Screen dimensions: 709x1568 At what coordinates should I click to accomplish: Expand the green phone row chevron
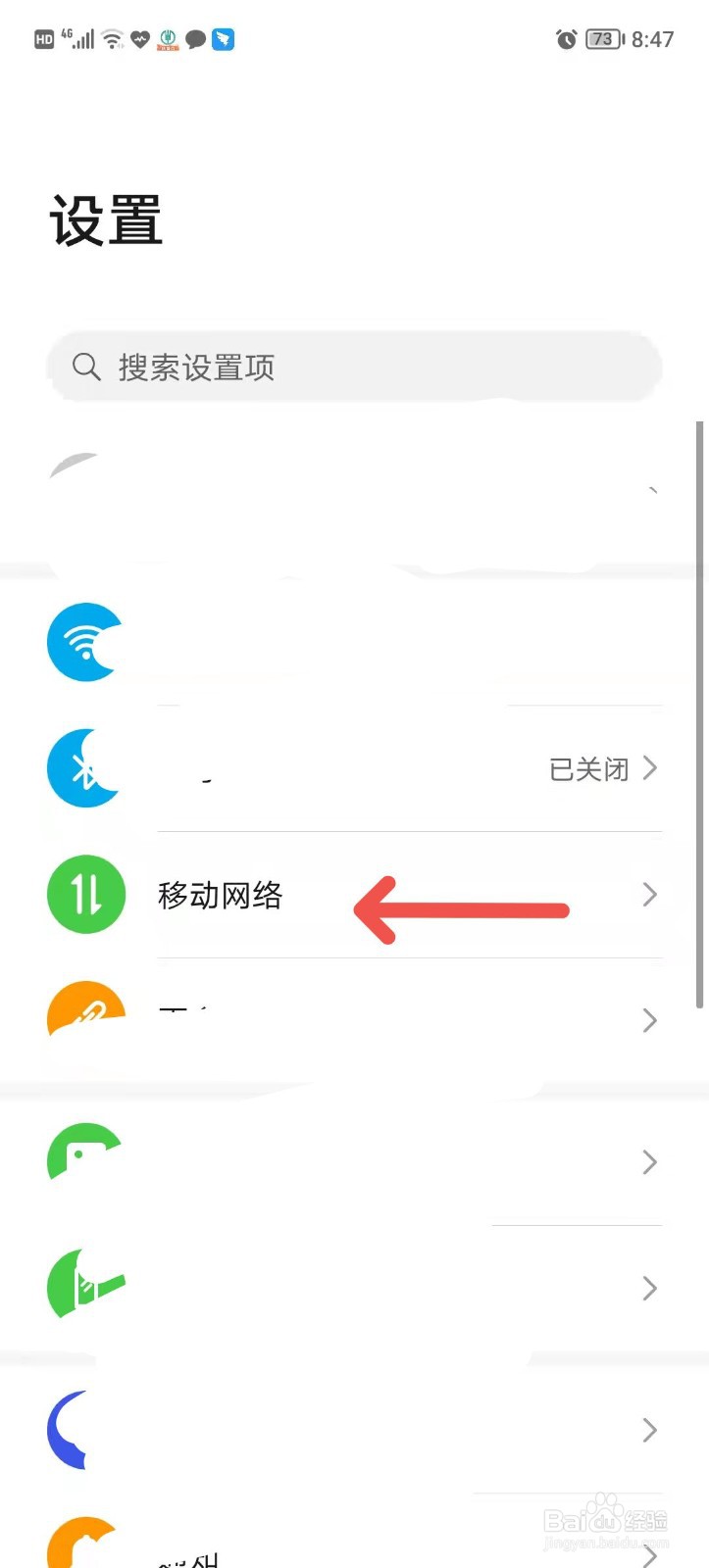pos(648,1162)
